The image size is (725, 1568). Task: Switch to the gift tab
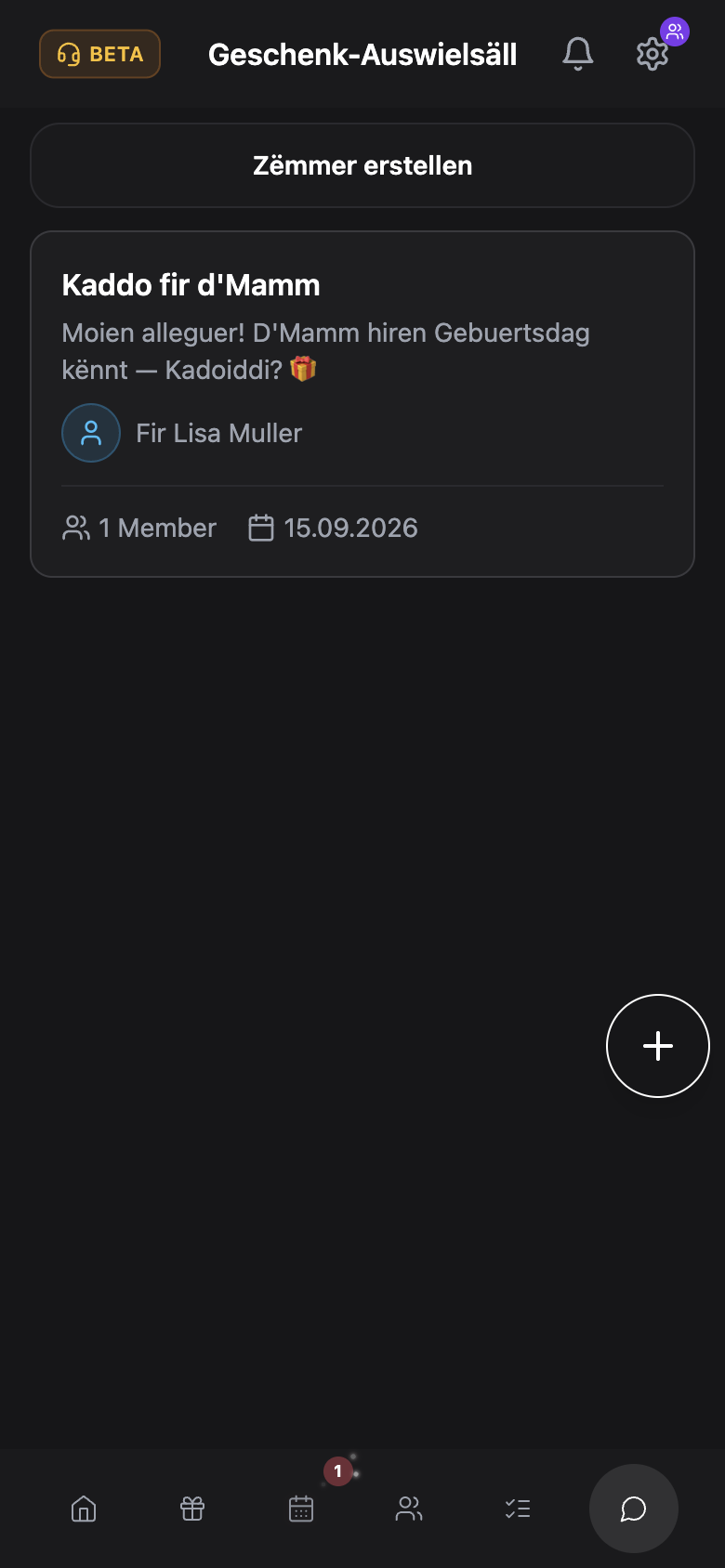(x=192, y=1509)
